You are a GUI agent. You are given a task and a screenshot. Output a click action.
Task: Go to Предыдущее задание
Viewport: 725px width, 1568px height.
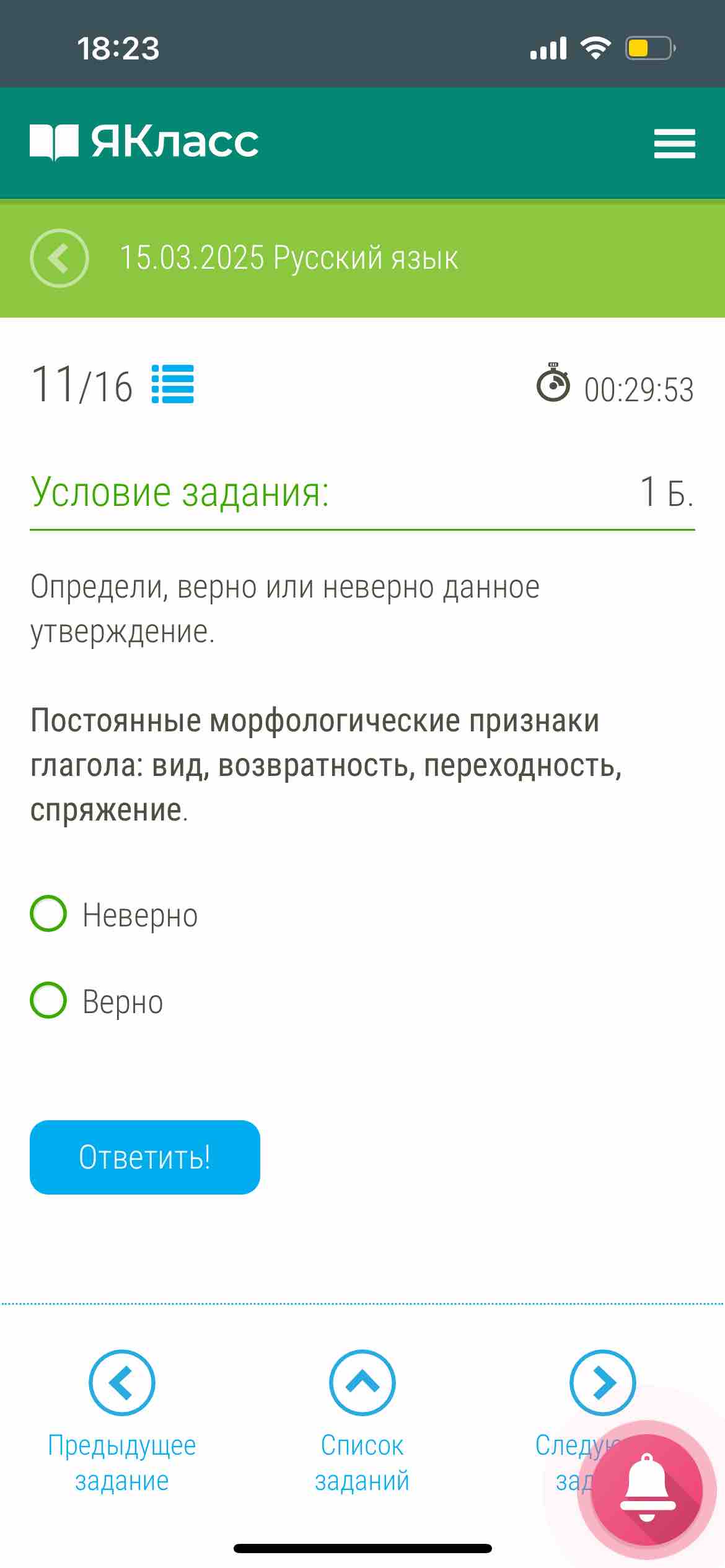coord(122,1422)
